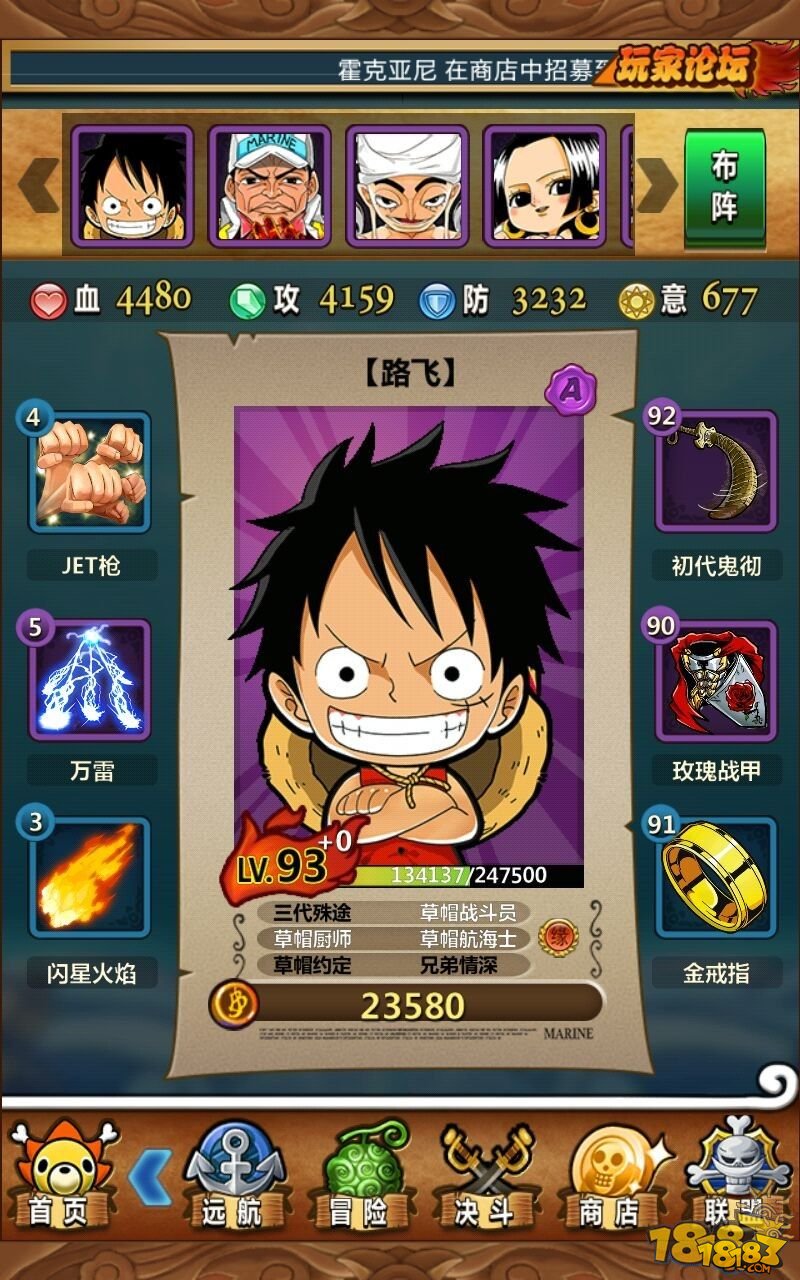Image resolution: width=800 pixels, height=1280 pixels.
Task: Tap the 布阵 formation button
Action: coord(724,184)
